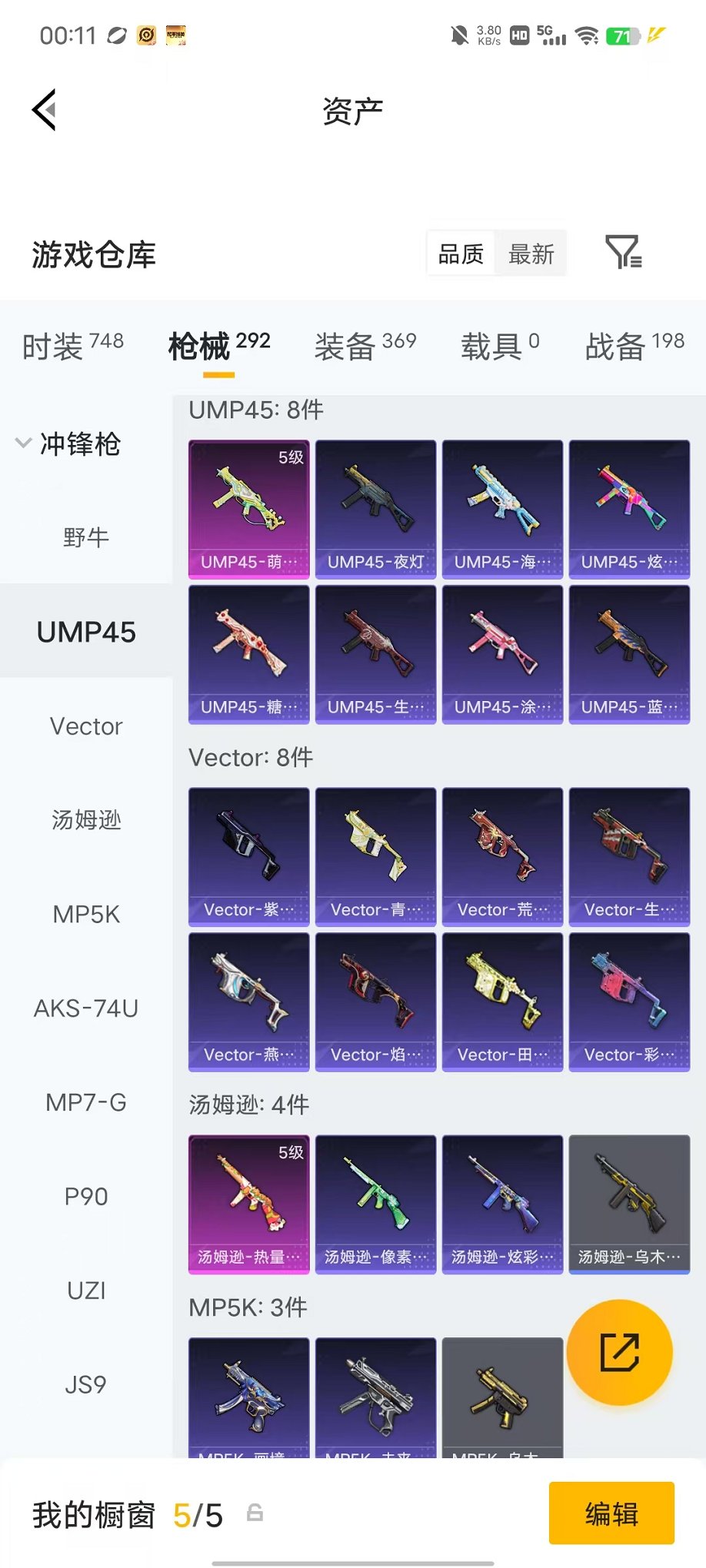
Task: Select Vector in the side list
Action: tap(86, 726)
